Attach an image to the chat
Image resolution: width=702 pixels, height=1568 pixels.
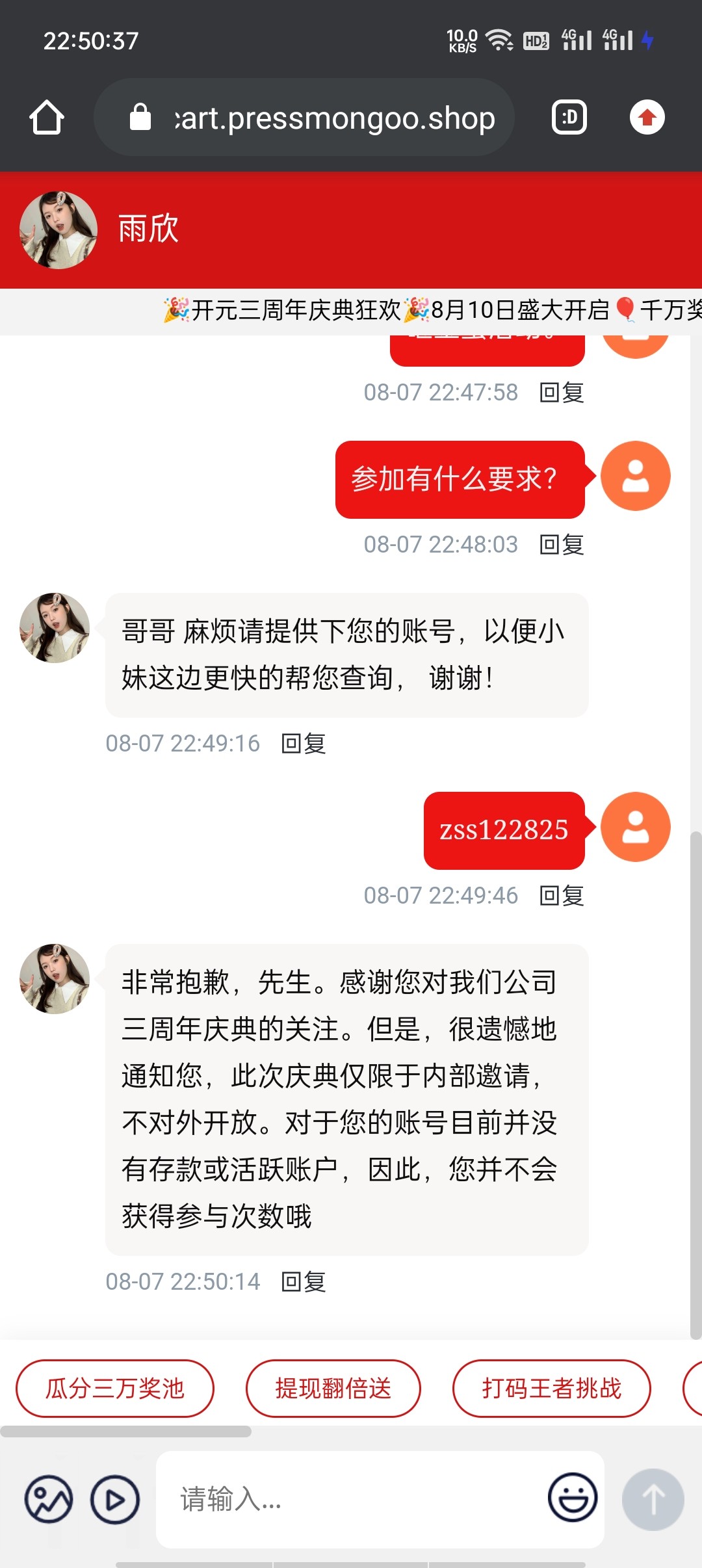(49, 1500)
